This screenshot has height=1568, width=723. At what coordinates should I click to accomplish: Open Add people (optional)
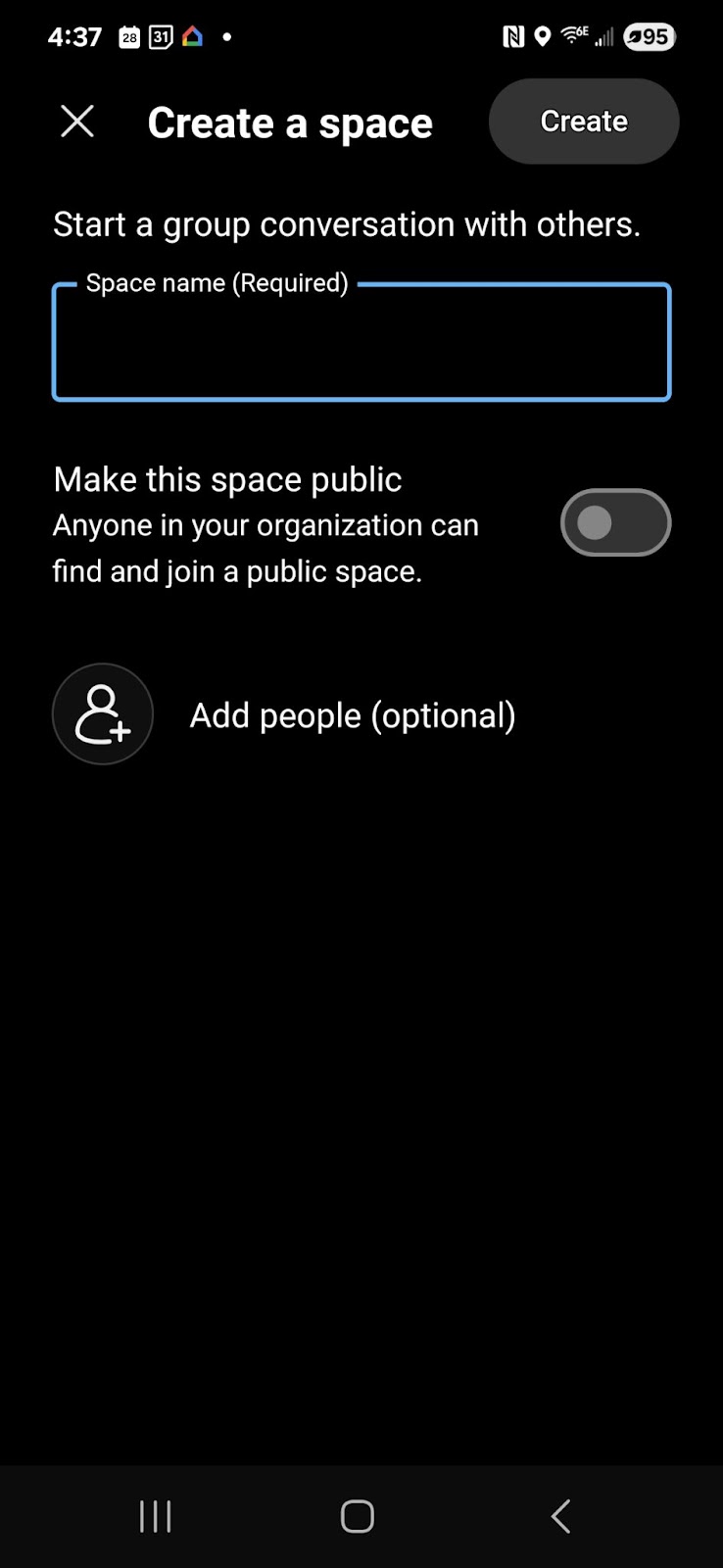pos(284,714)
